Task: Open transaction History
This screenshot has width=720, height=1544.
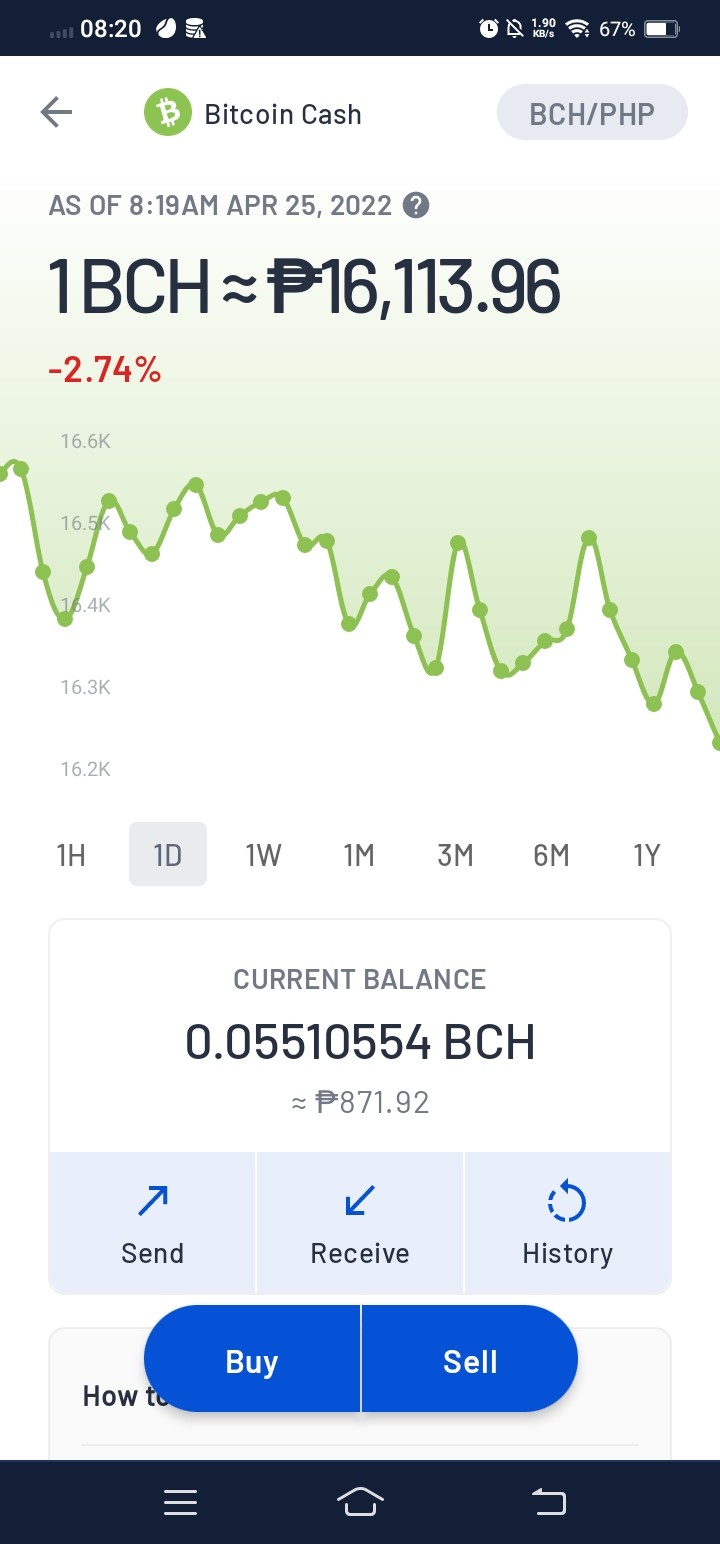Action: [568, 1222]
